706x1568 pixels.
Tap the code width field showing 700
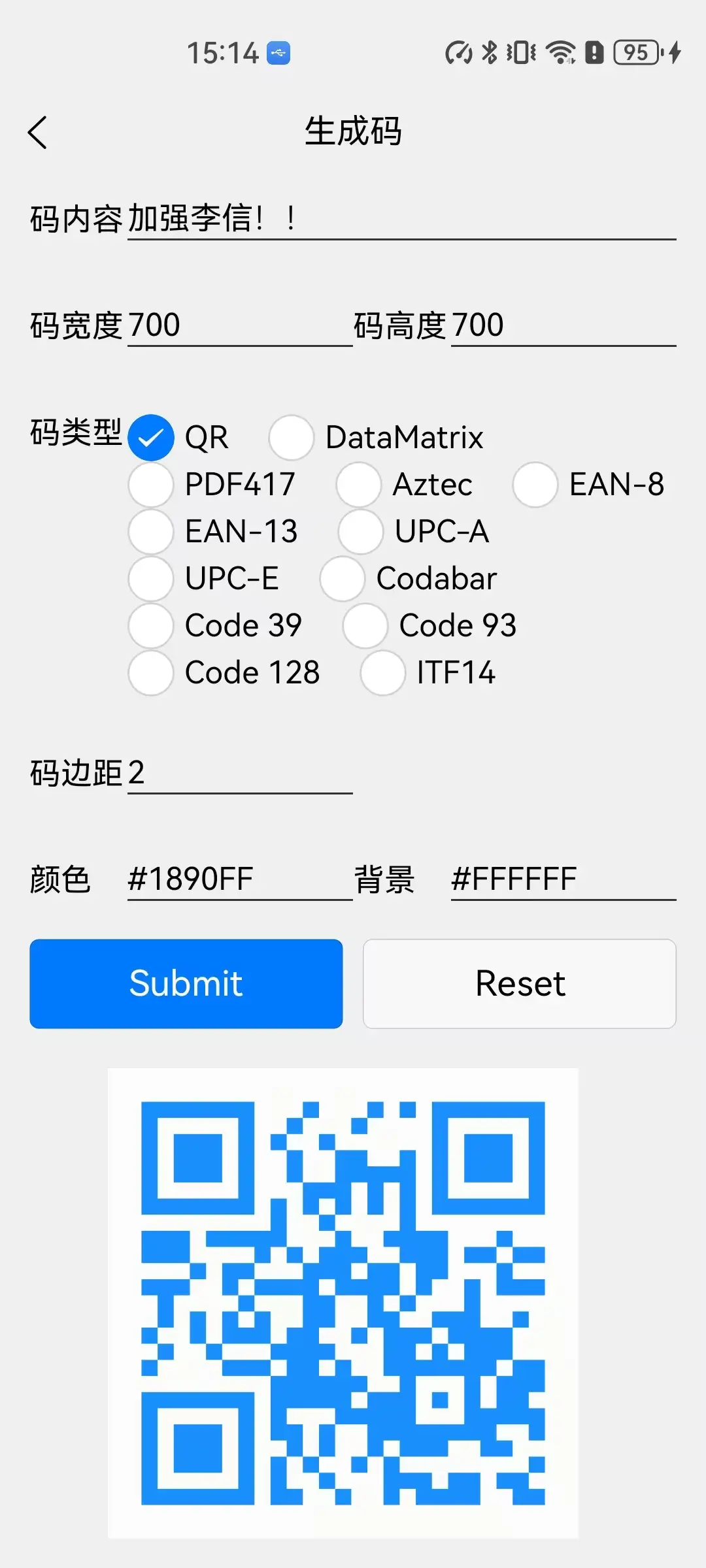[240, 325]
